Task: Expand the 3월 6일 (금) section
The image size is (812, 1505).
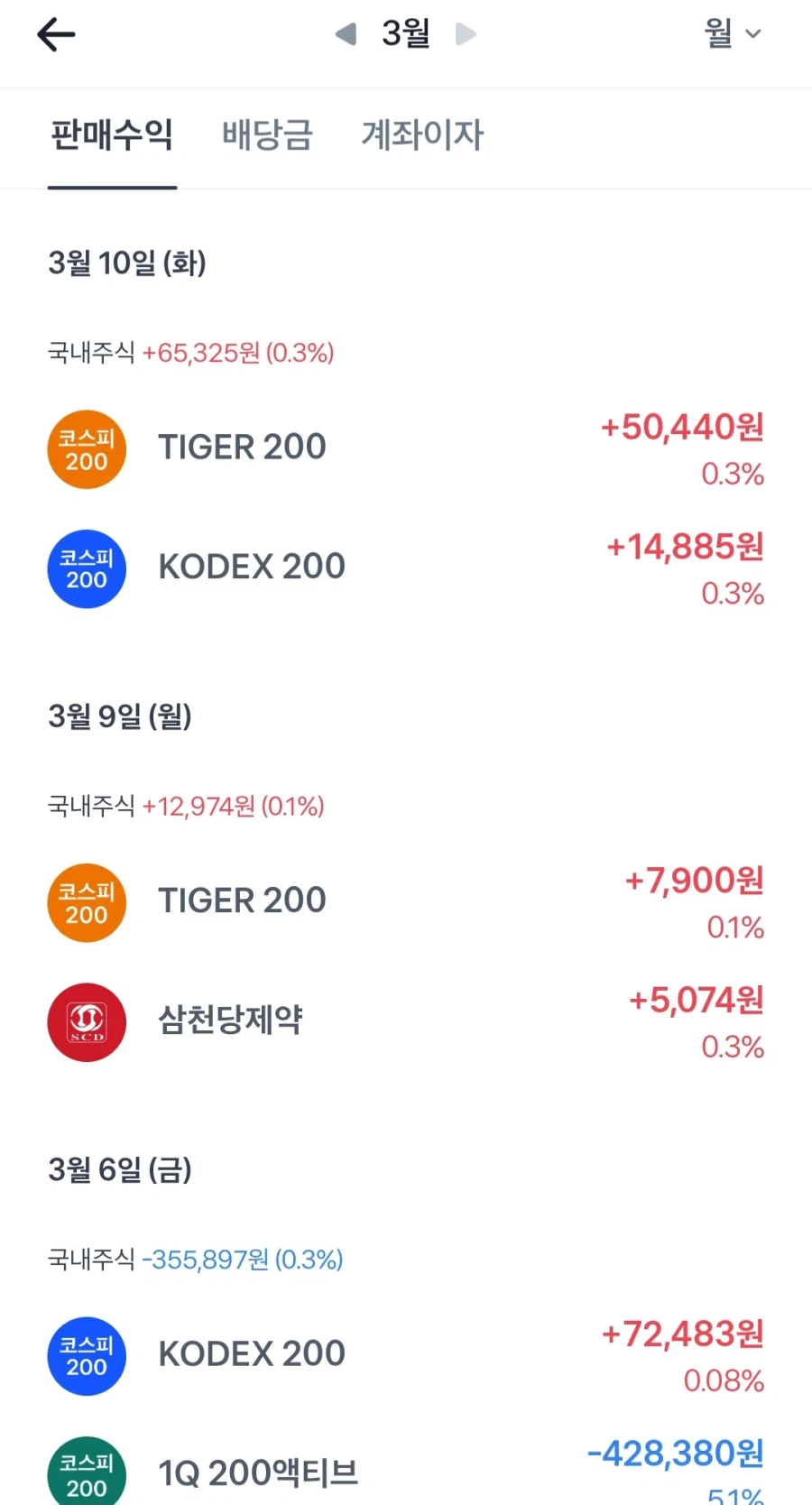Action: [121, 1168]
